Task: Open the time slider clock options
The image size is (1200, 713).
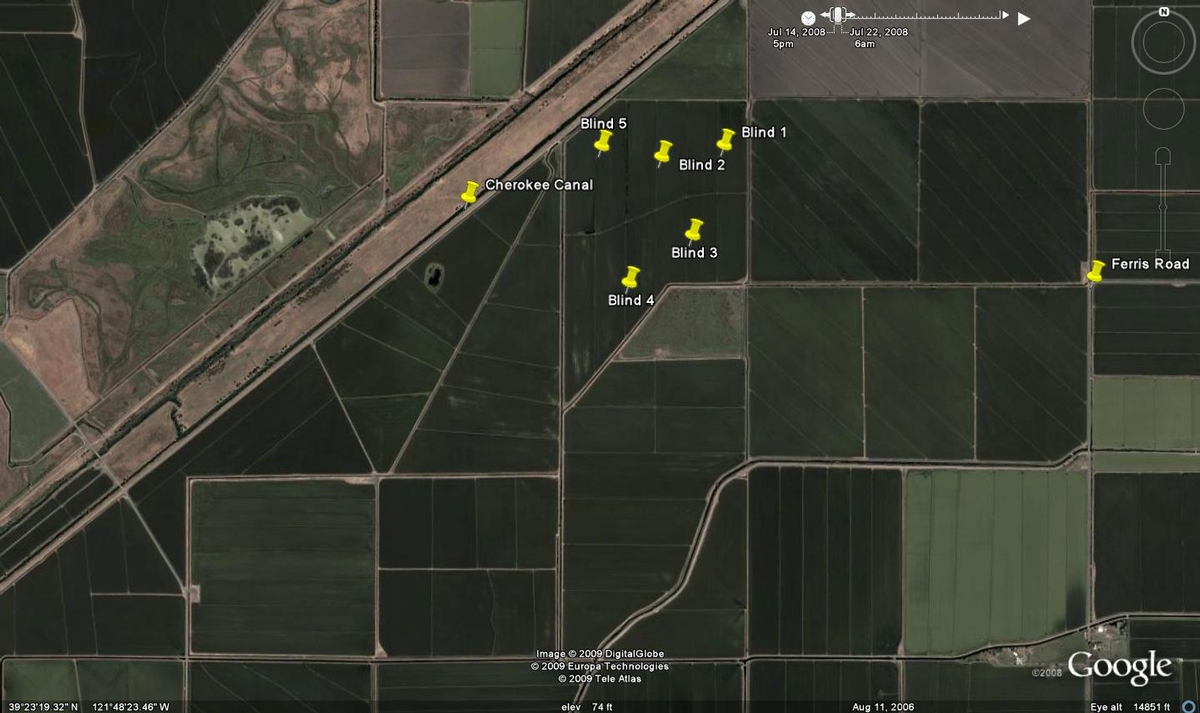Action: (x=808, y=17)
